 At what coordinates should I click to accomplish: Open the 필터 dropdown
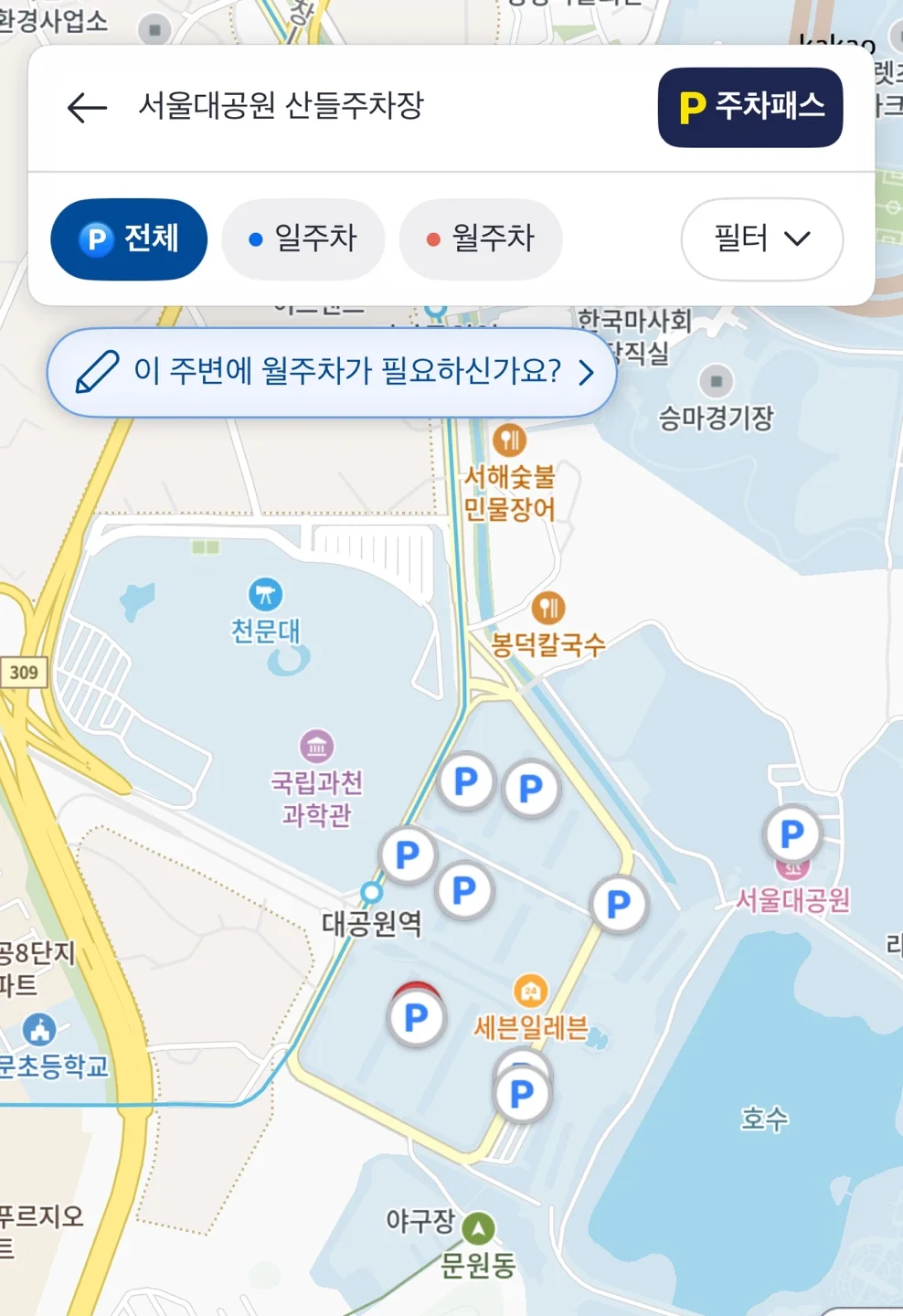[761, 239]
